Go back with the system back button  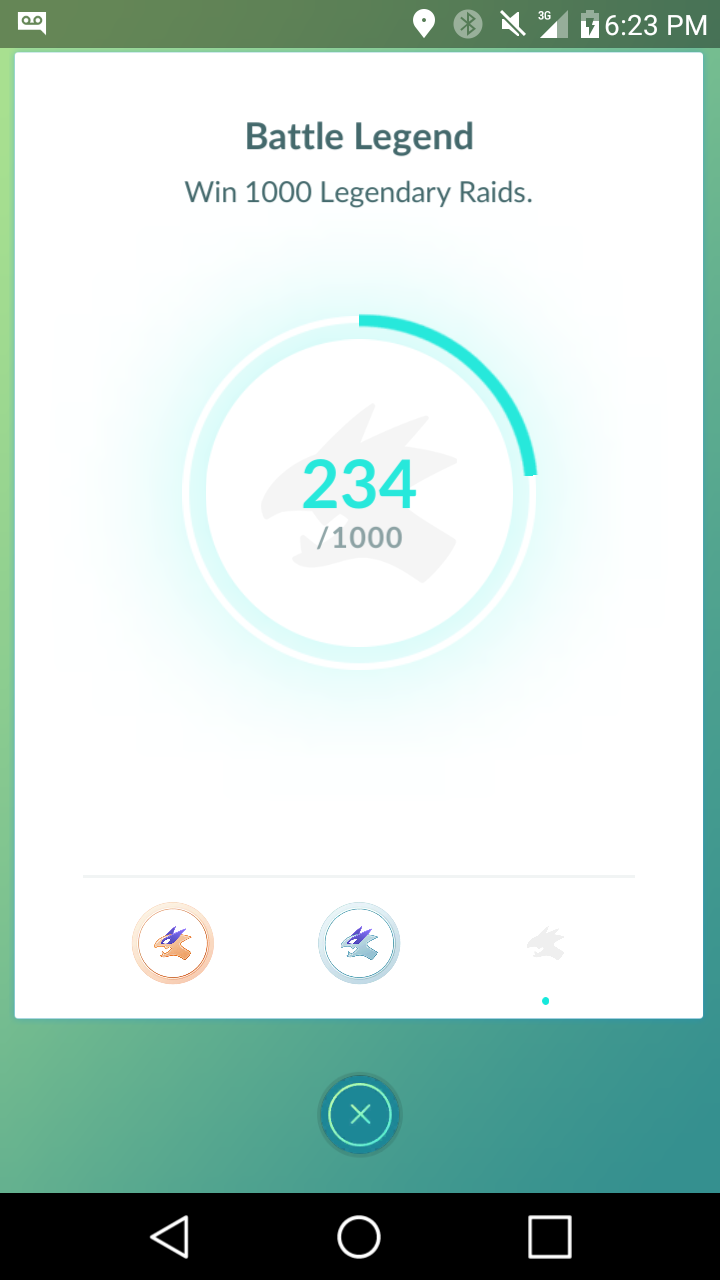(170, 1236)
